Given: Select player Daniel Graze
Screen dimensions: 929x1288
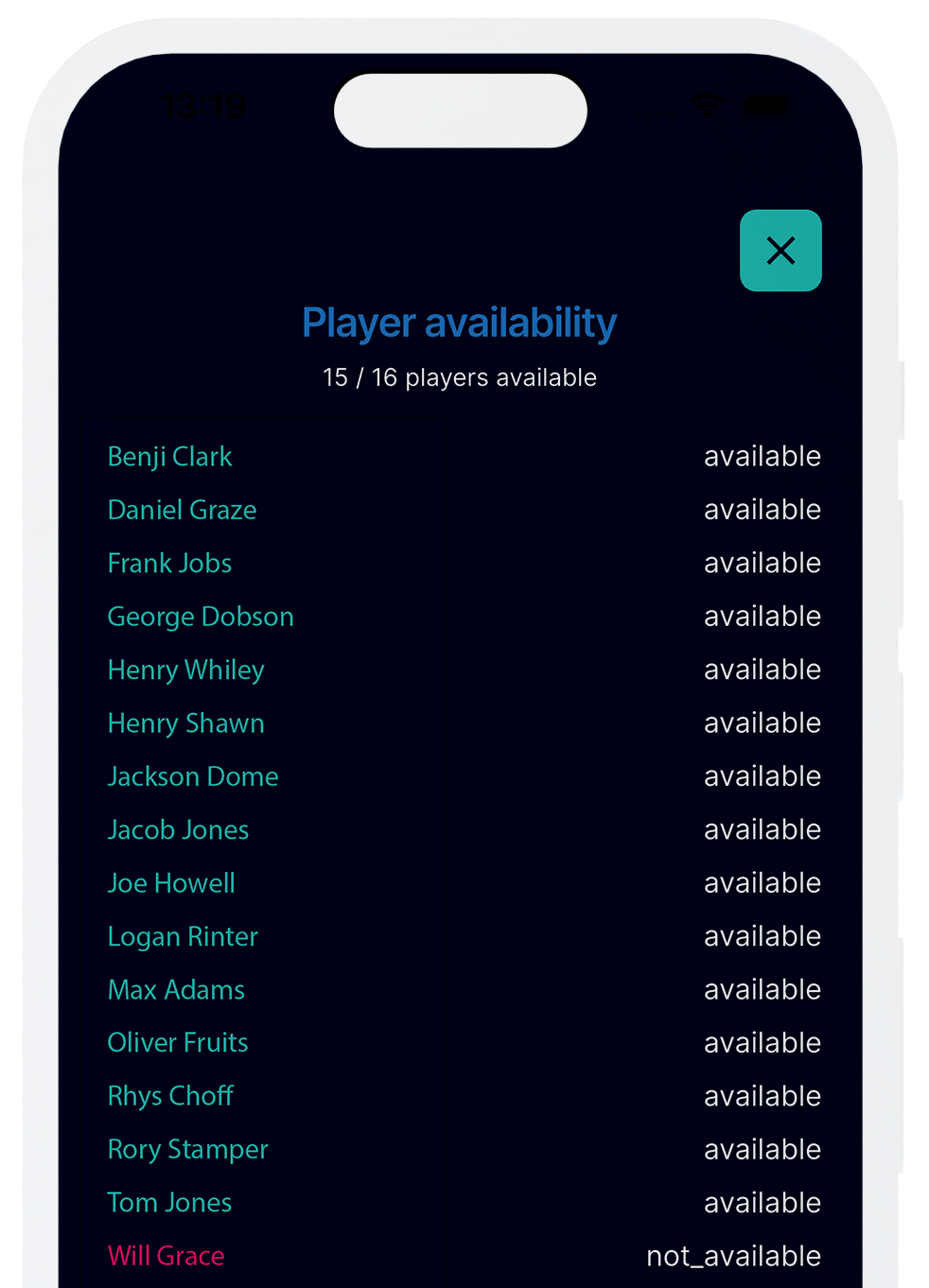Looking at the screenshot, I should tap(182, 510).
